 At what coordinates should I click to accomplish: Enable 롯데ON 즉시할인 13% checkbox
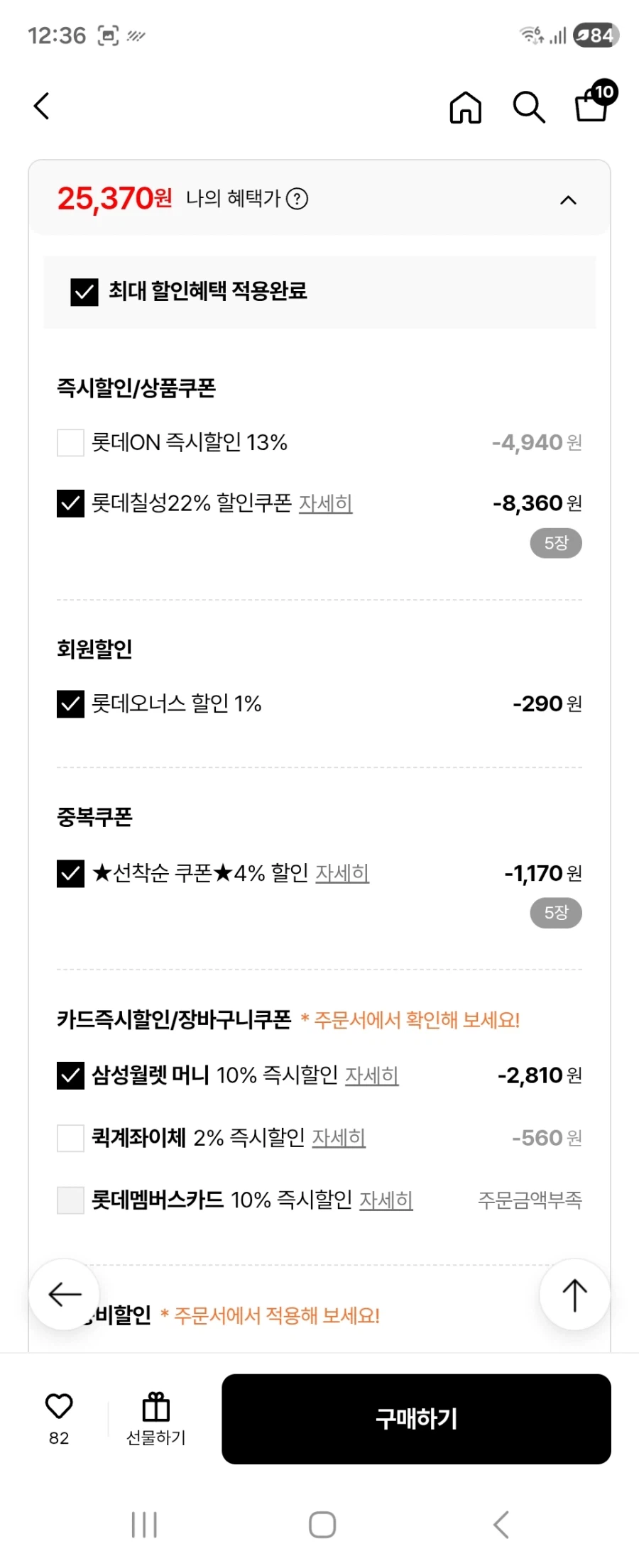[70, 442]
